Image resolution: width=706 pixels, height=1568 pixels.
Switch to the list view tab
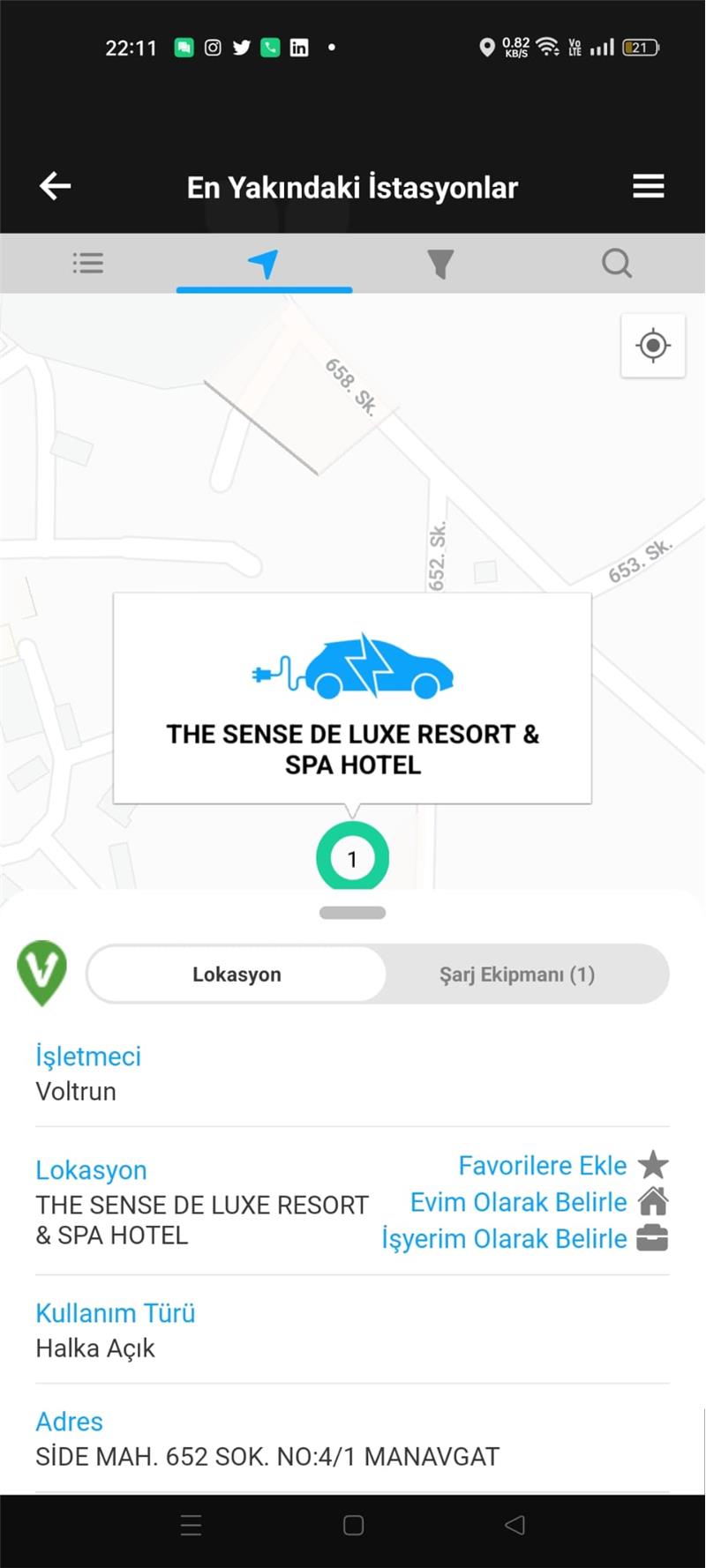[88, 263]
